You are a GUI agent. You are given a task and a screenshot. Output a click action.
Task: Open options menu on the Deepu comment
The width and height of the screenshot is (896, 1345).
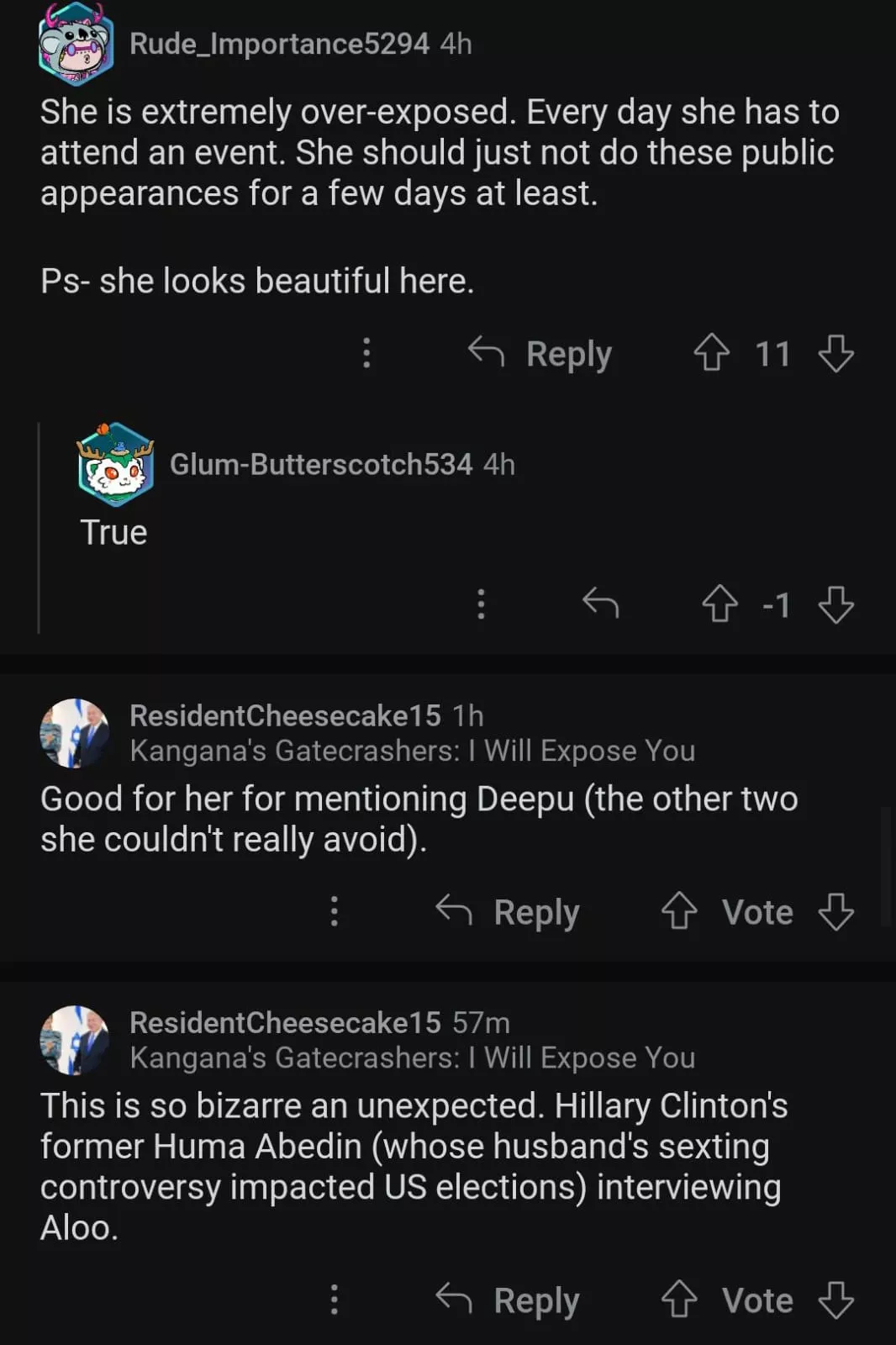point(335,912)
